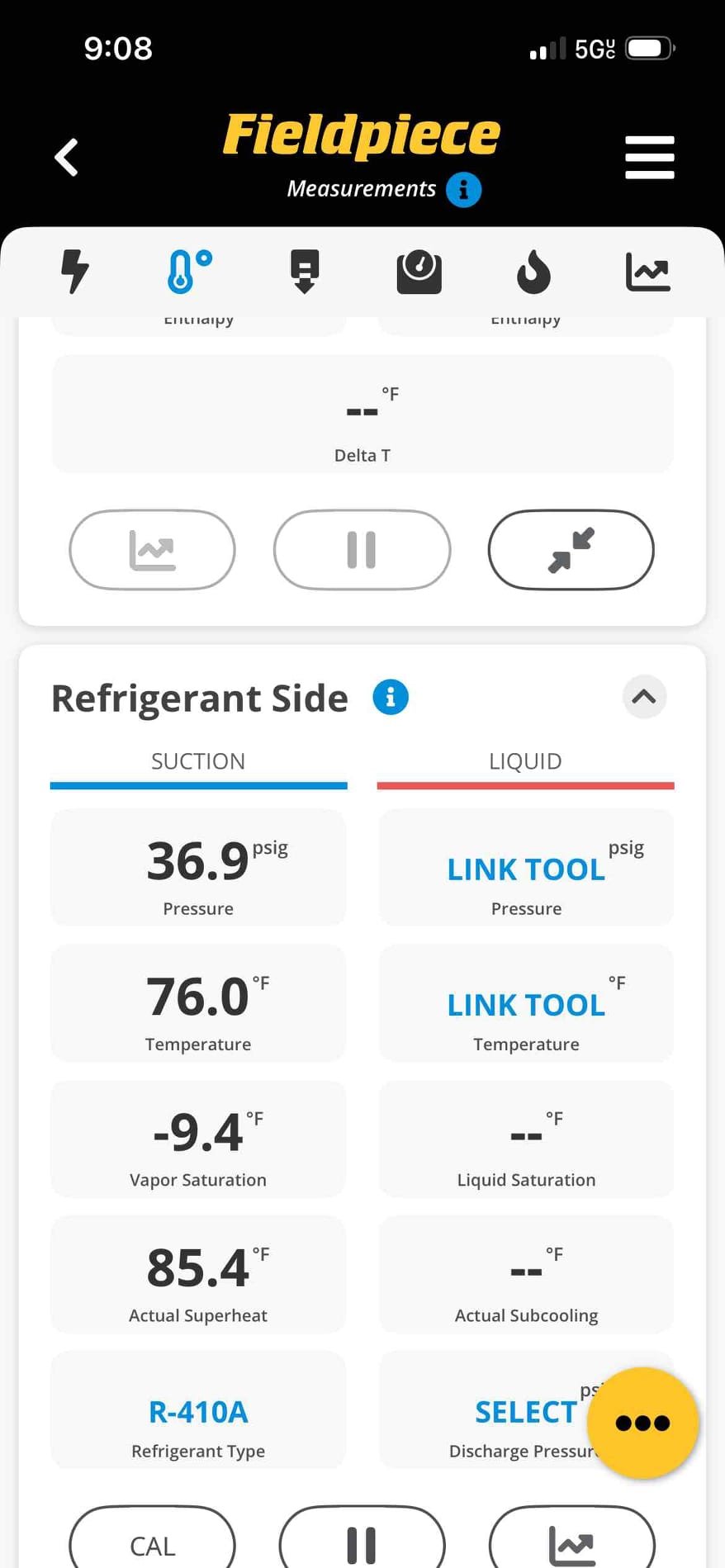Open the graph button under Delta T
This screenshot has height=1568, width=725.
(x=152, y=550)
